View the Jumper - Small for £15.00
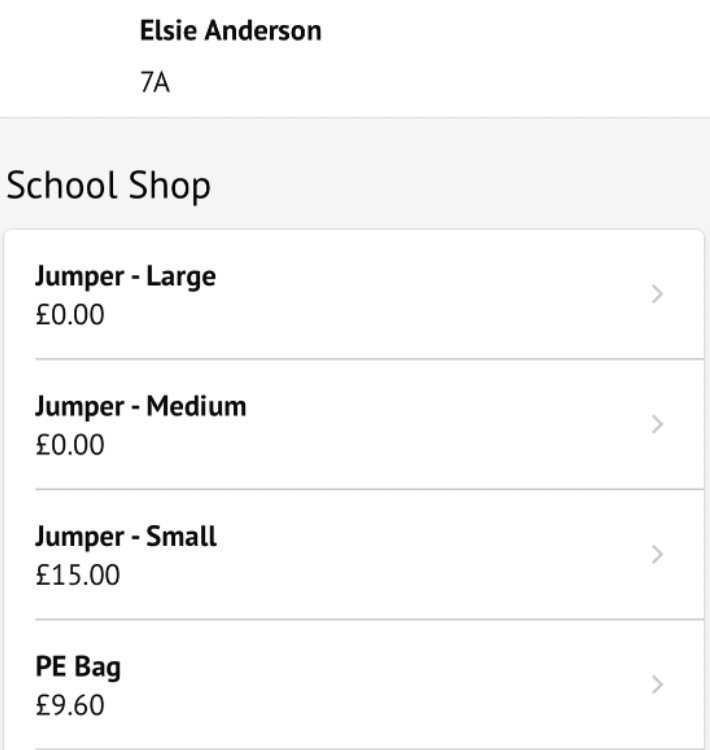Viewport: 710px width, 750px height. coord(354,555)
